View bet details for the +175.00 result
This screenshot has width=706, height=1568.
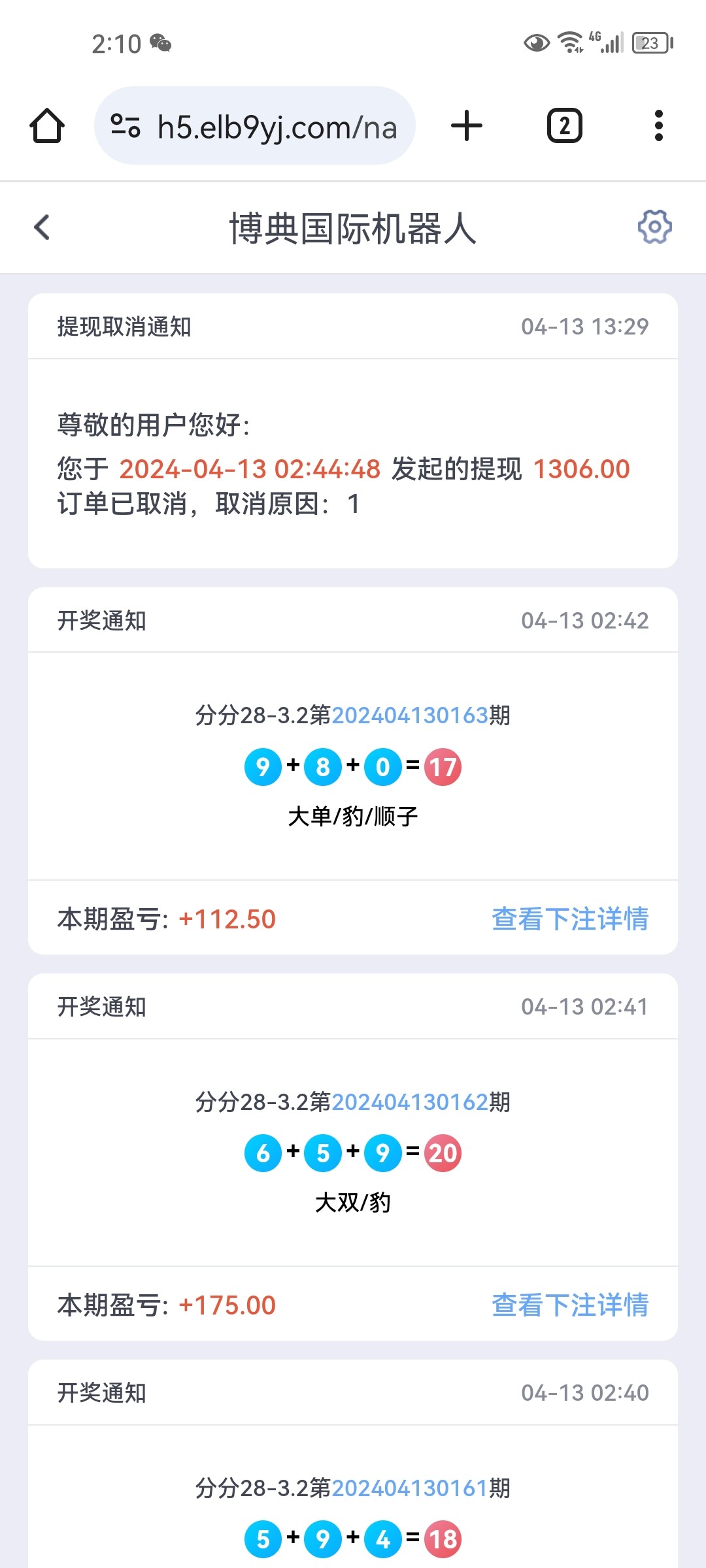(569, 1305)
